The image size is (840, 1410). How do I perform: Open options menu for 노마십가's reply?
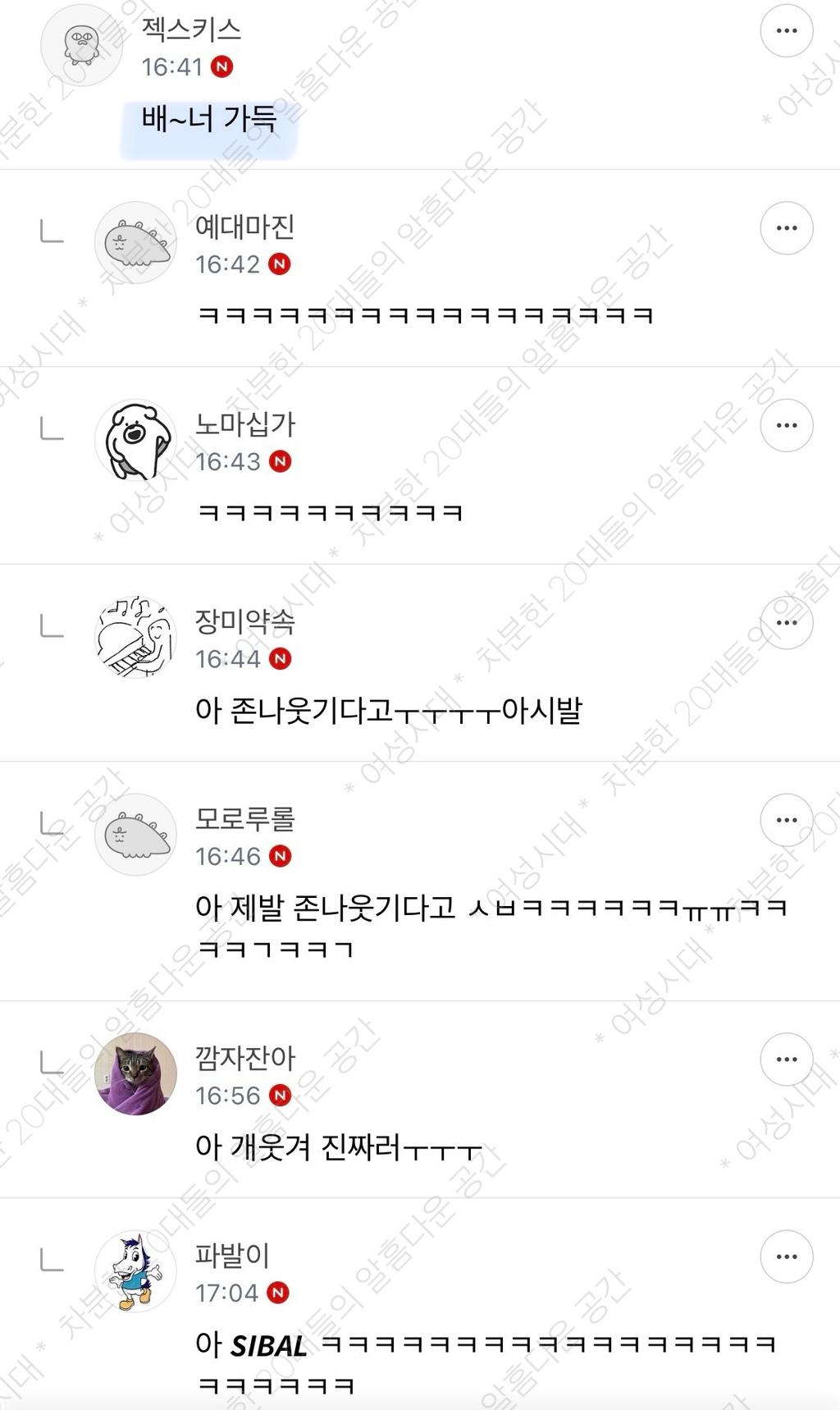tap(786, 425)
